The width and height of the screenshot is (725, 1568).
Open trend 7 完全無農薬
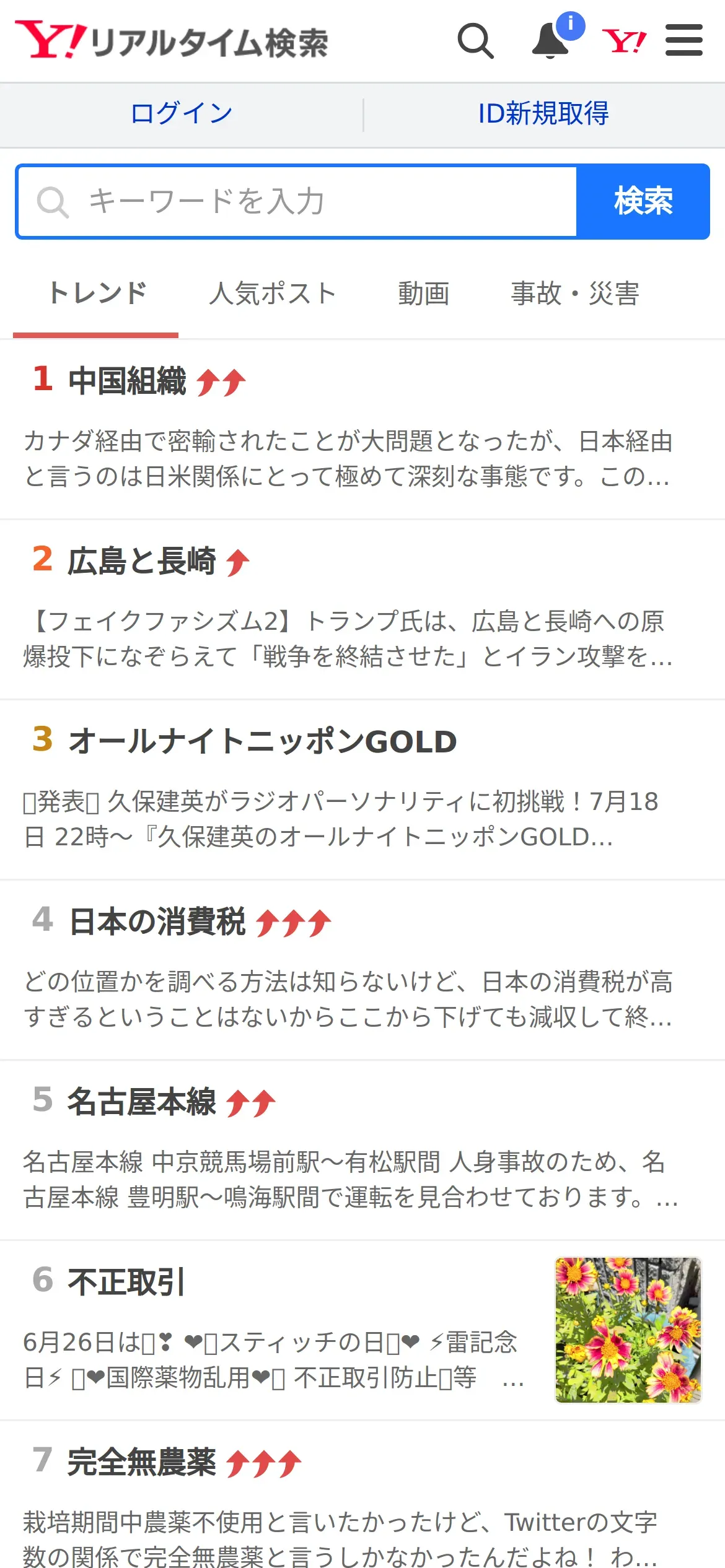[x=141, y=1462]
